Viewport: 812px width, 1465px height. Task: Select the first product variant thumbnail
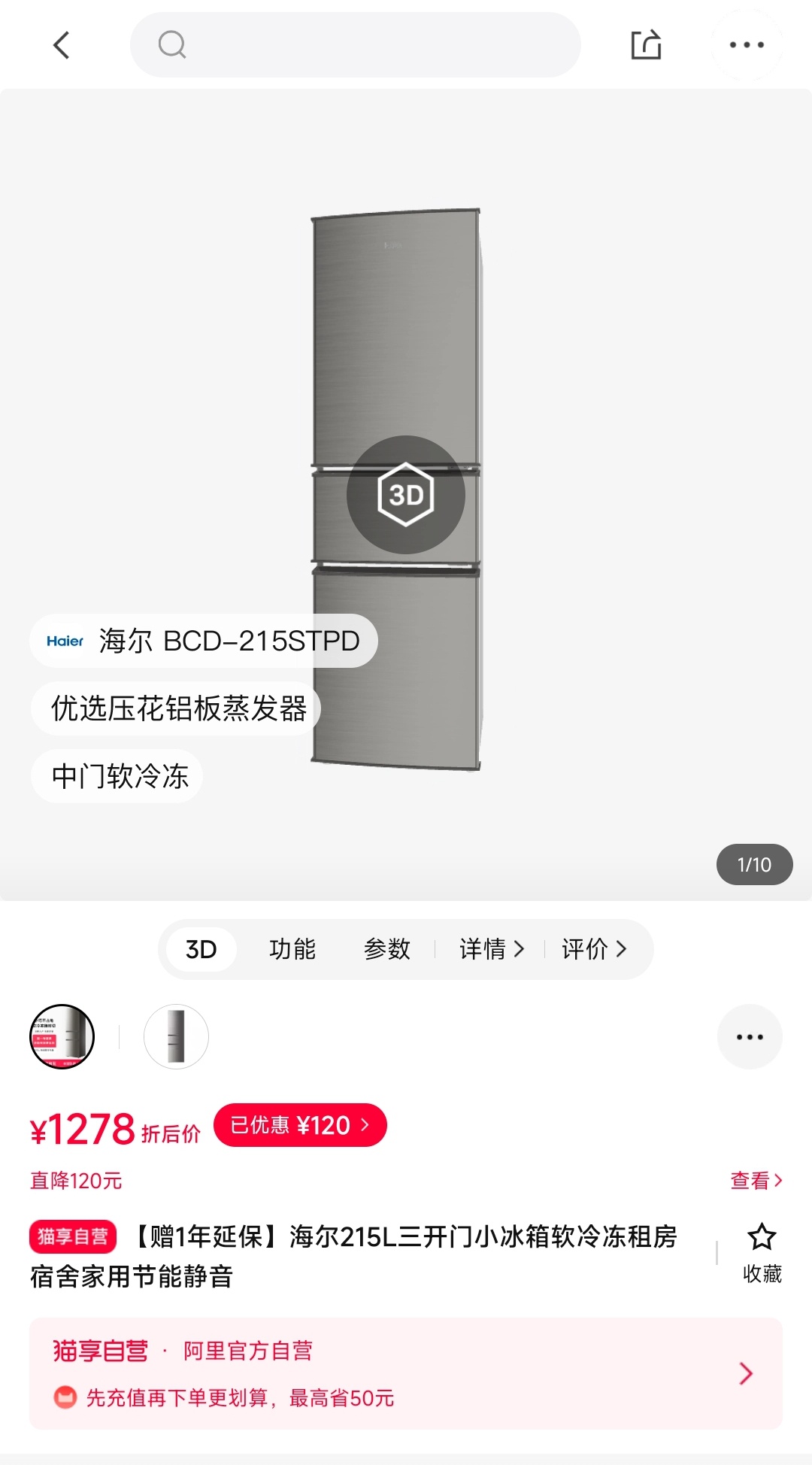[x=62, y=1036]
